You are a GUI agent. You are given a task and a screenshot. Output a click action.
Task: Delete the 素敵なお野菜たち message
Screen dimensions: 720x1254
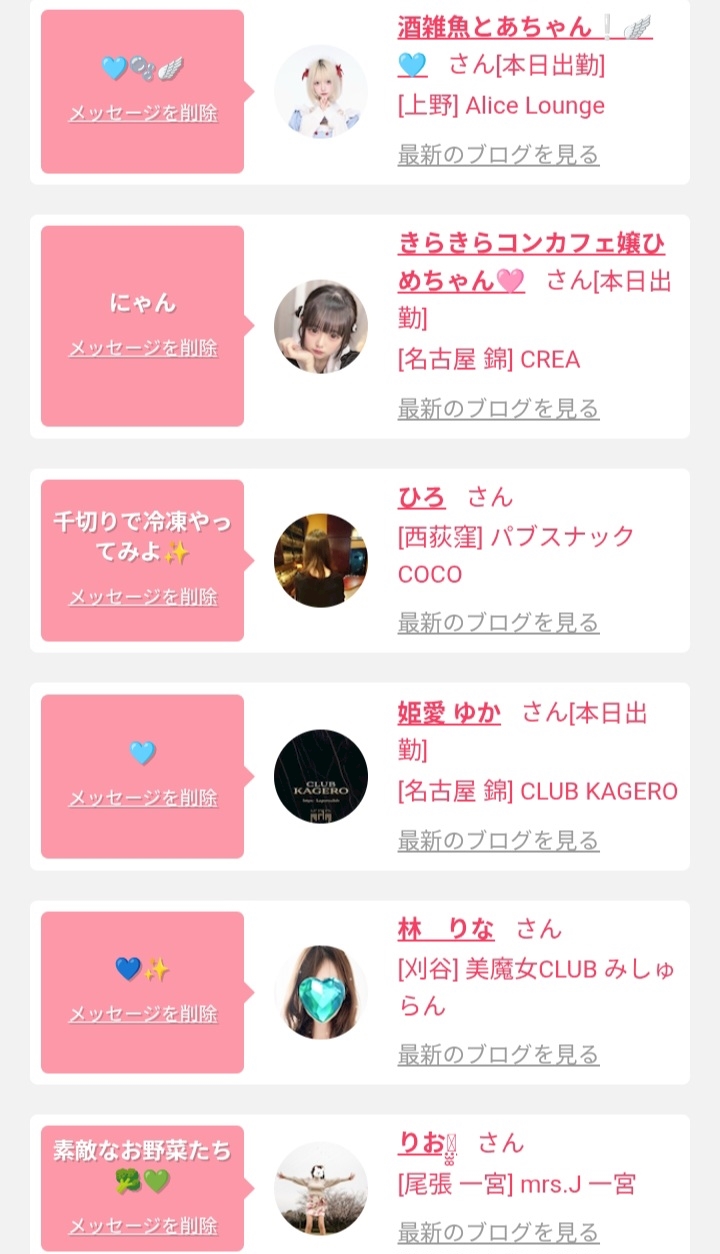[143, 1226]
